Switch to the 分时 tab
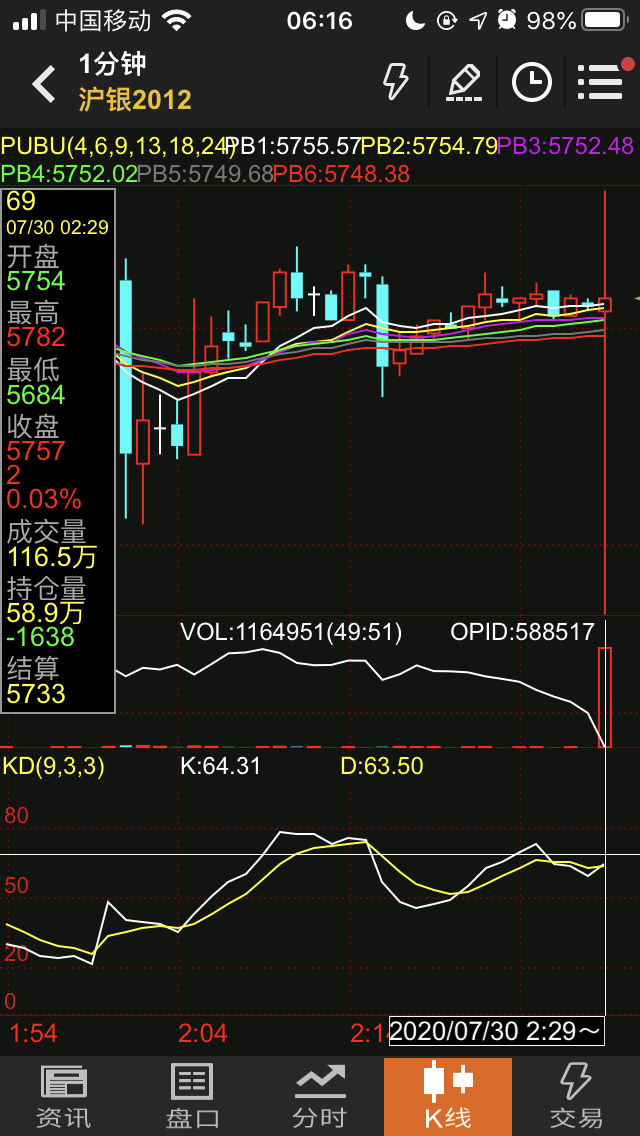This screenshot has width=640, height=1136. [x=320, y=1096]
